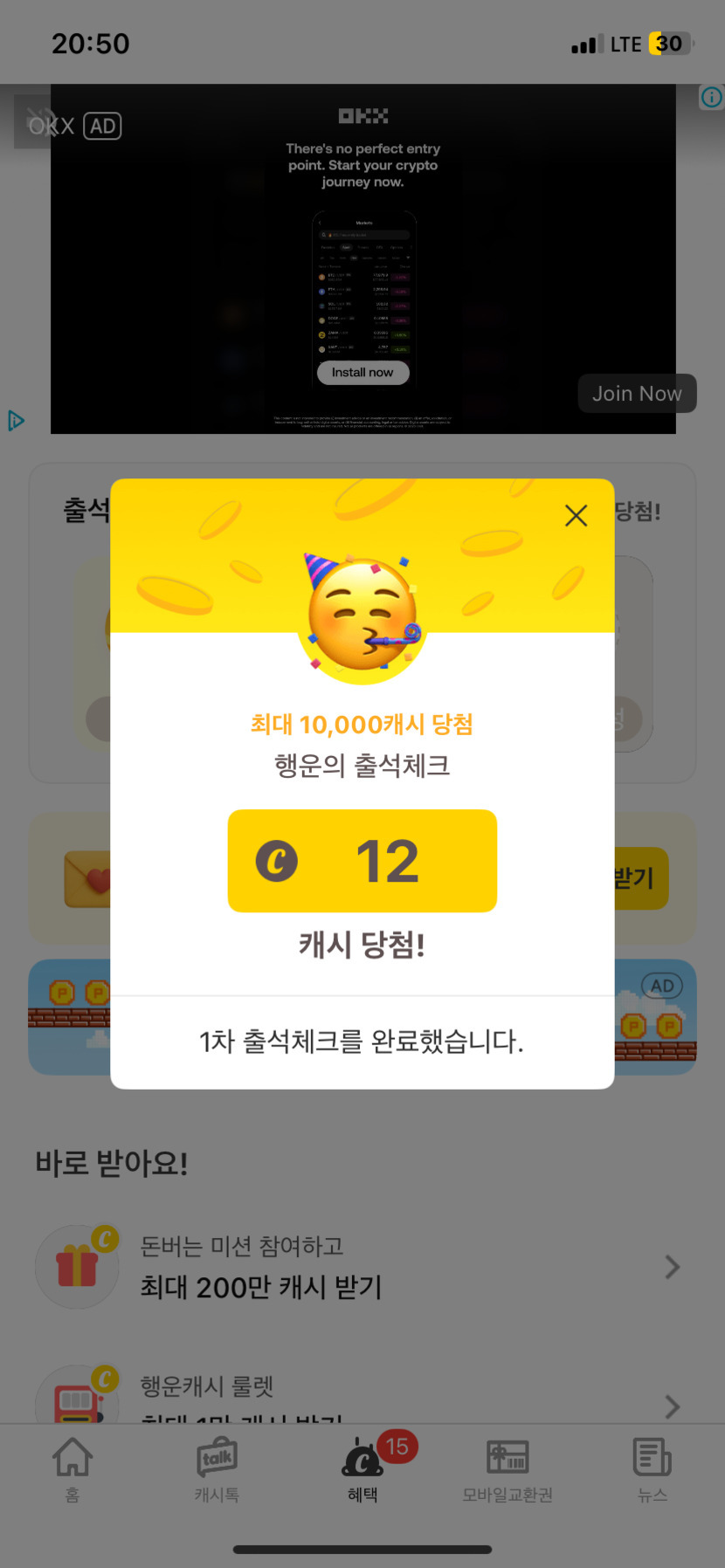The height and width of the screenshot is (1568, 725).
Task: Select the 혜택 tab
Action: 362,1469
